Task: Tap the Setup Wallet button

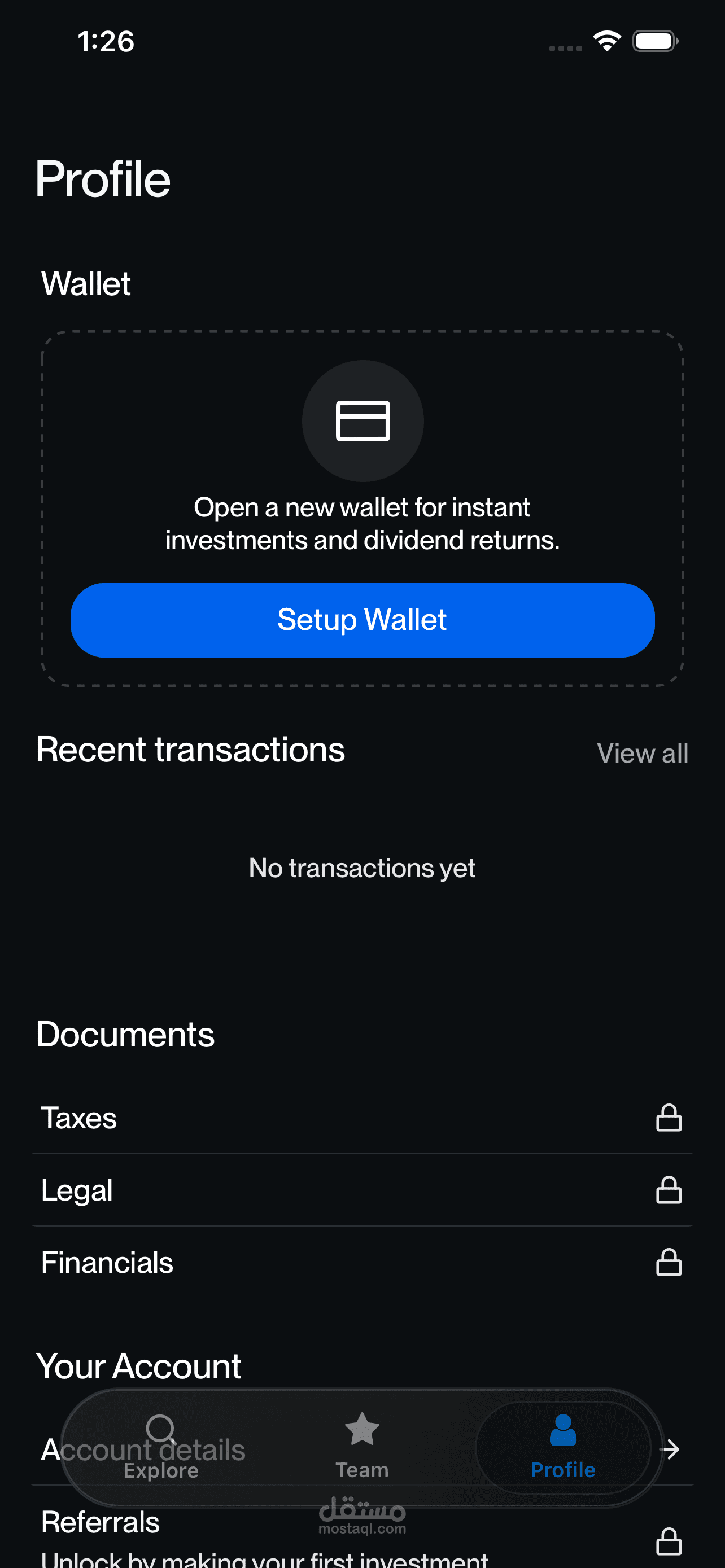Action: point(362,620)
